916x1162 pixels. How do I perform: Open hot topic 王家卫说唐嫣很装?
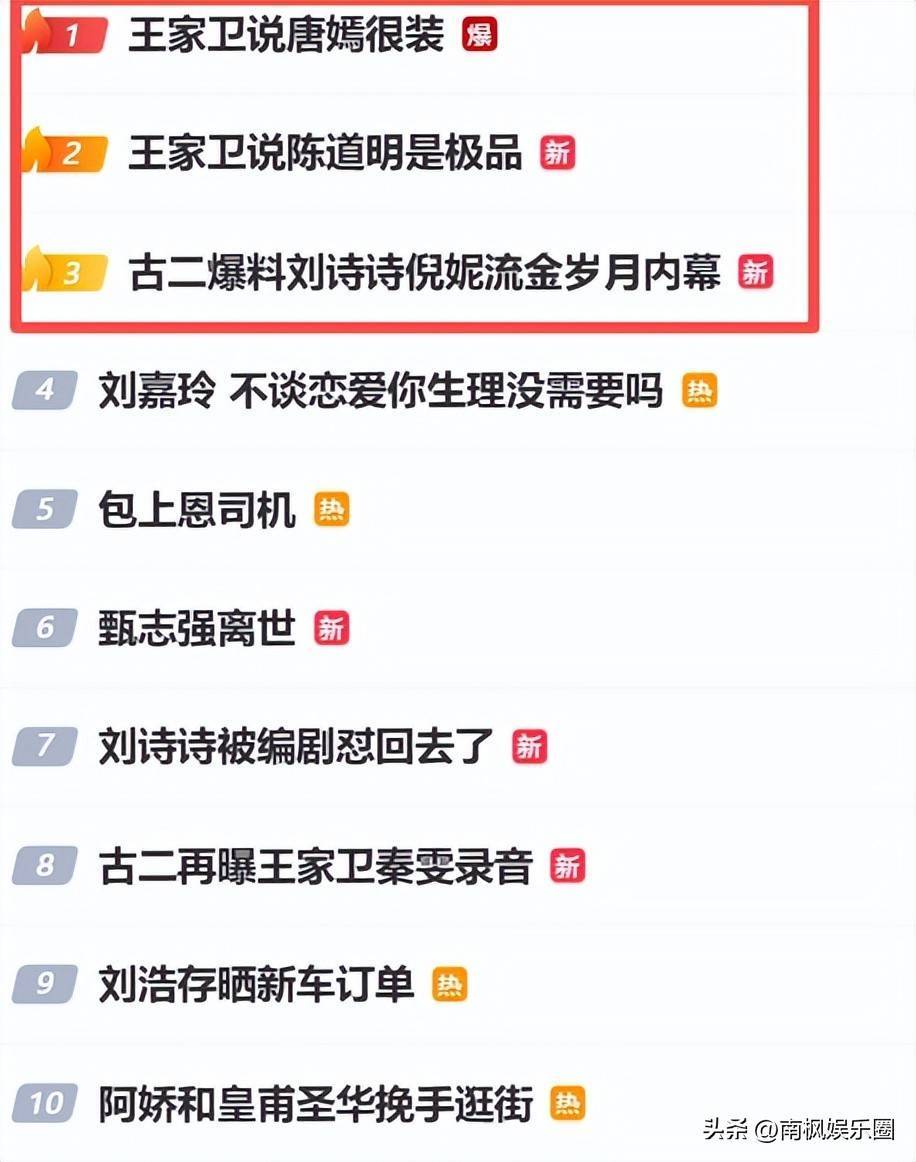click(x=286, y=36)
